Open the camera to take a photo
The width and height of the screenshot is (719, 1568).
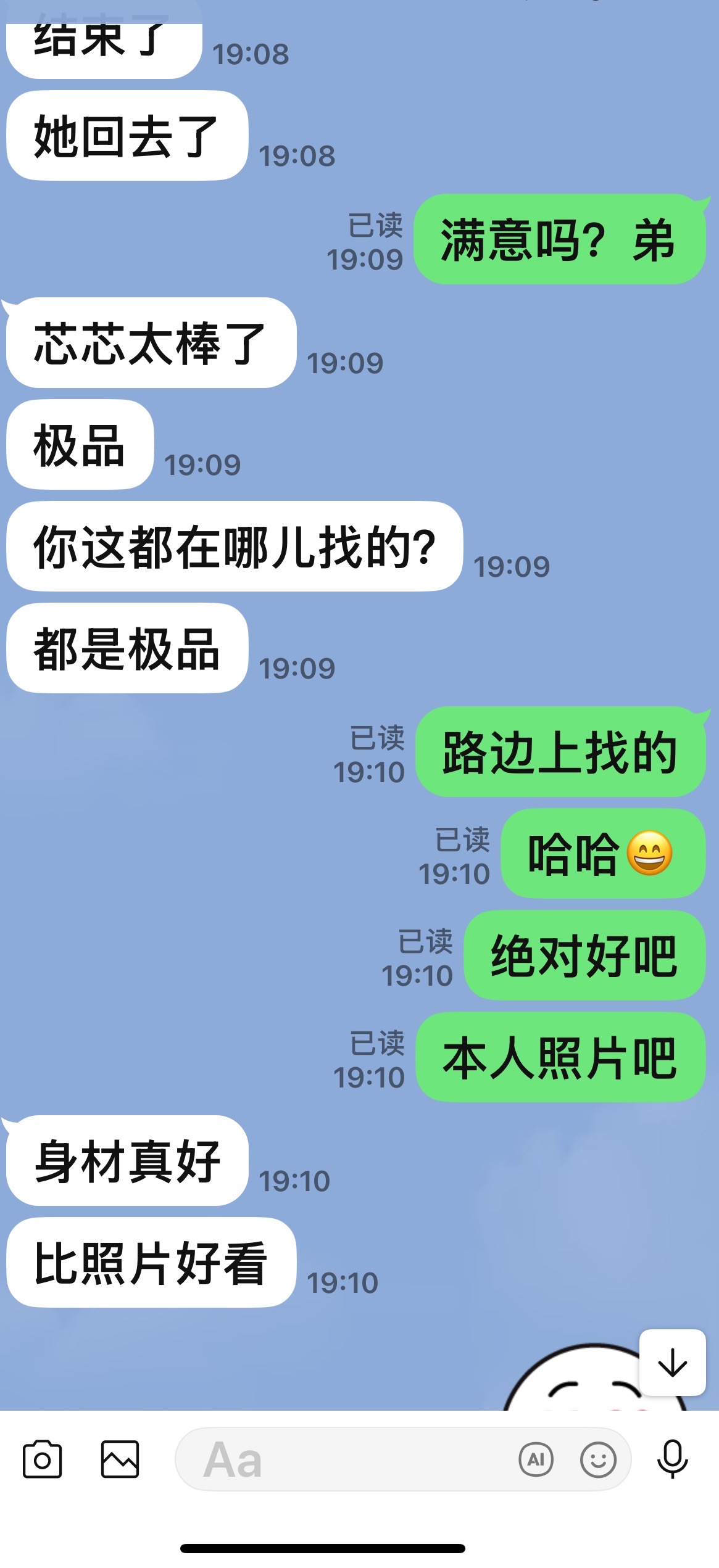coord(42,1459)
